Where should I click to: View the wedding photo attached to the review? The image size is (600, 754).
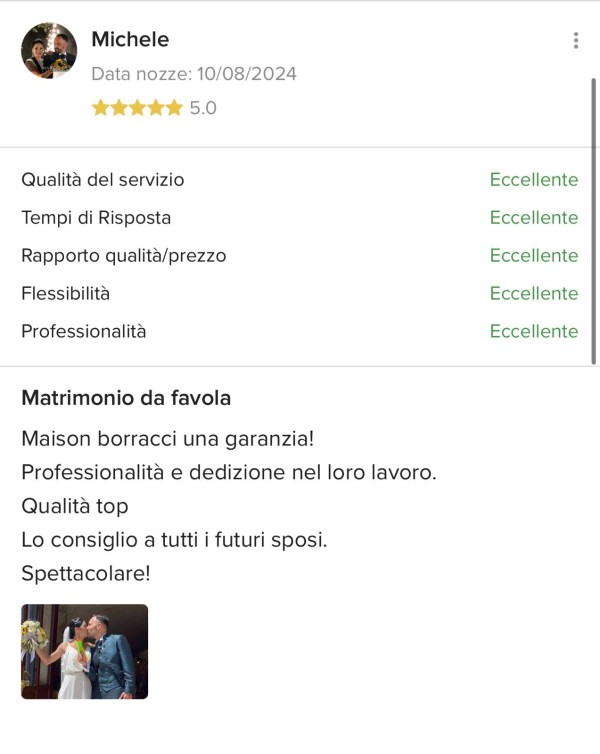click(84, 651)
